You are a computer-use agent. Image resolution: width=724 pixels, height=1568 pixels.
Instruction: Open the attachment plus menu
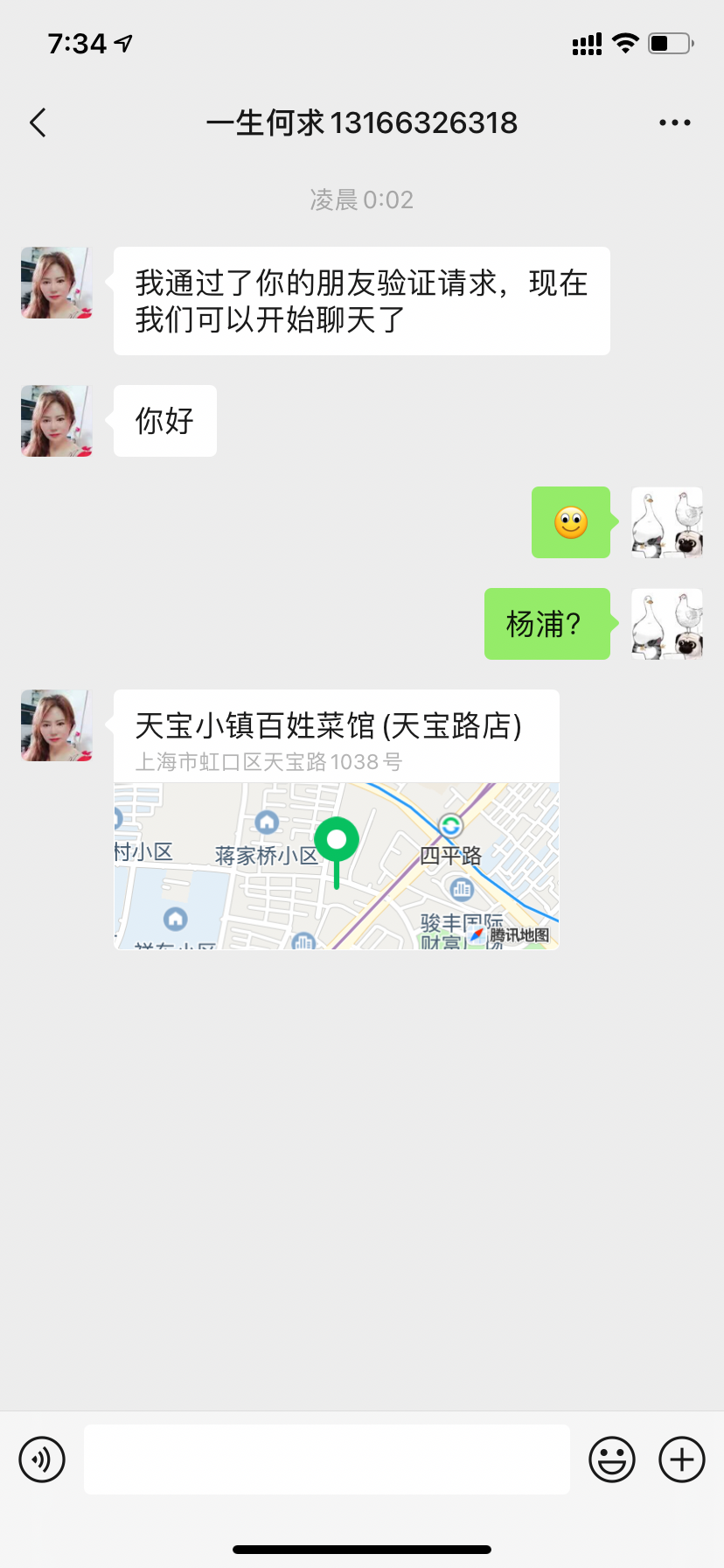[x=680, y=1459]
